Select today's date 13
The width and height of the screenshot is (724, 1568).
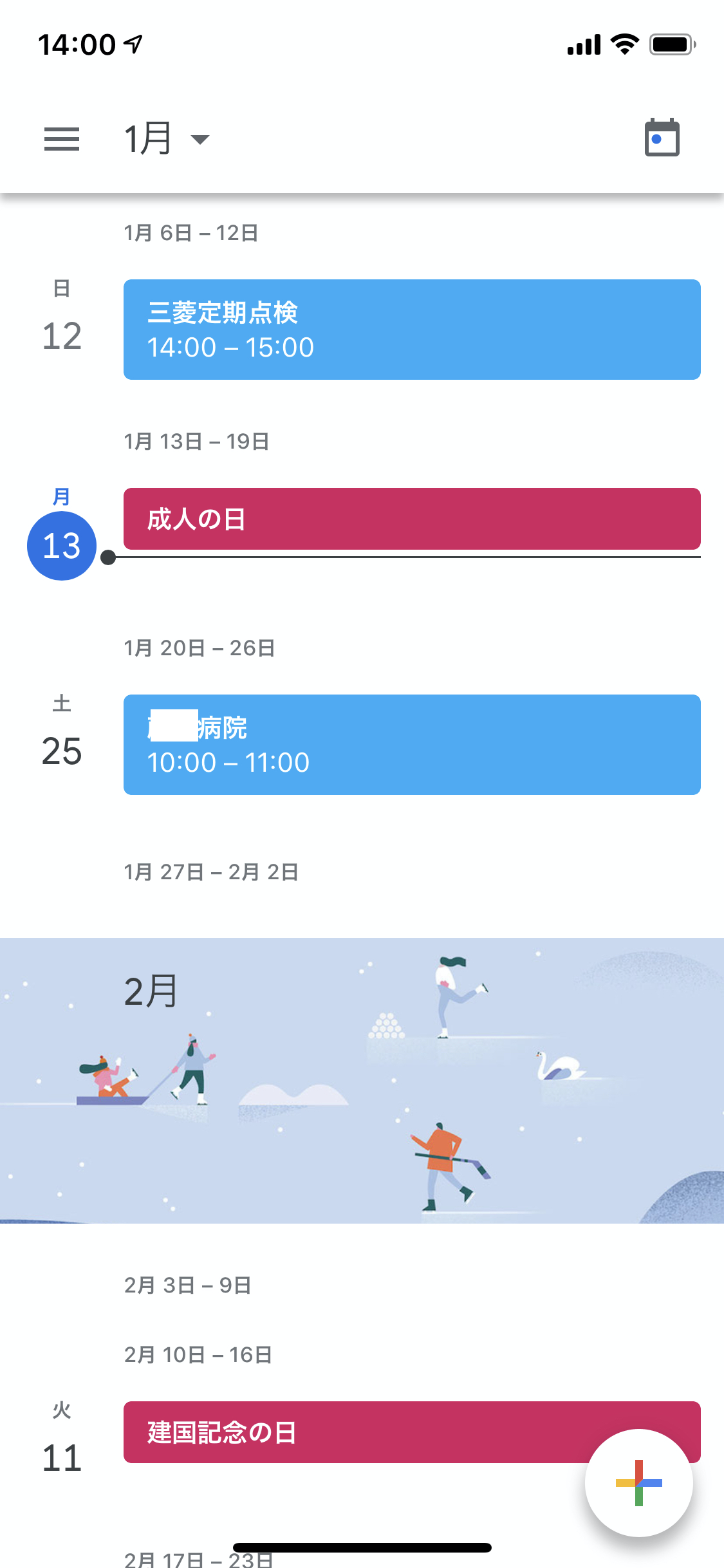tap(62, 546)
